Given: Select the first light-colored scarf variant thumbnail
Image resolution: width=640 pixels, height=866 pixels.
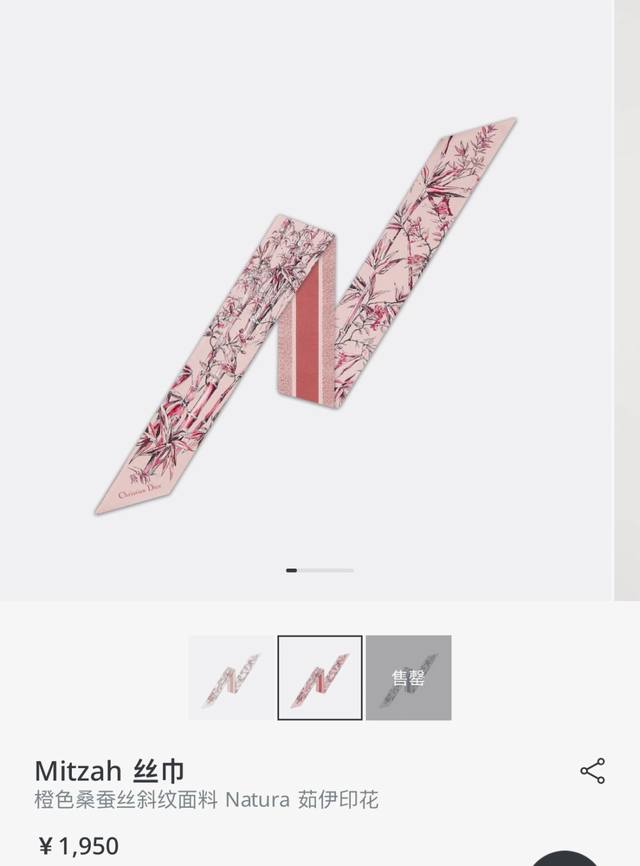Looking at the screenshot, I should [x=231, y=678].
